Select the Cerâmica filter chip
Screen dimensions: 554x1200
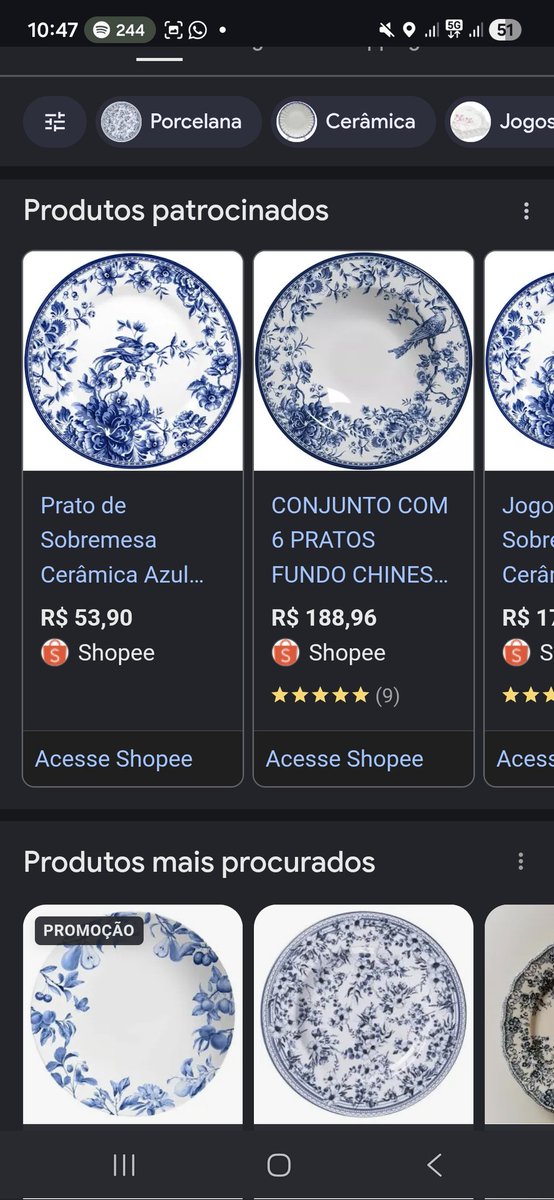click(x=353, y=122)
